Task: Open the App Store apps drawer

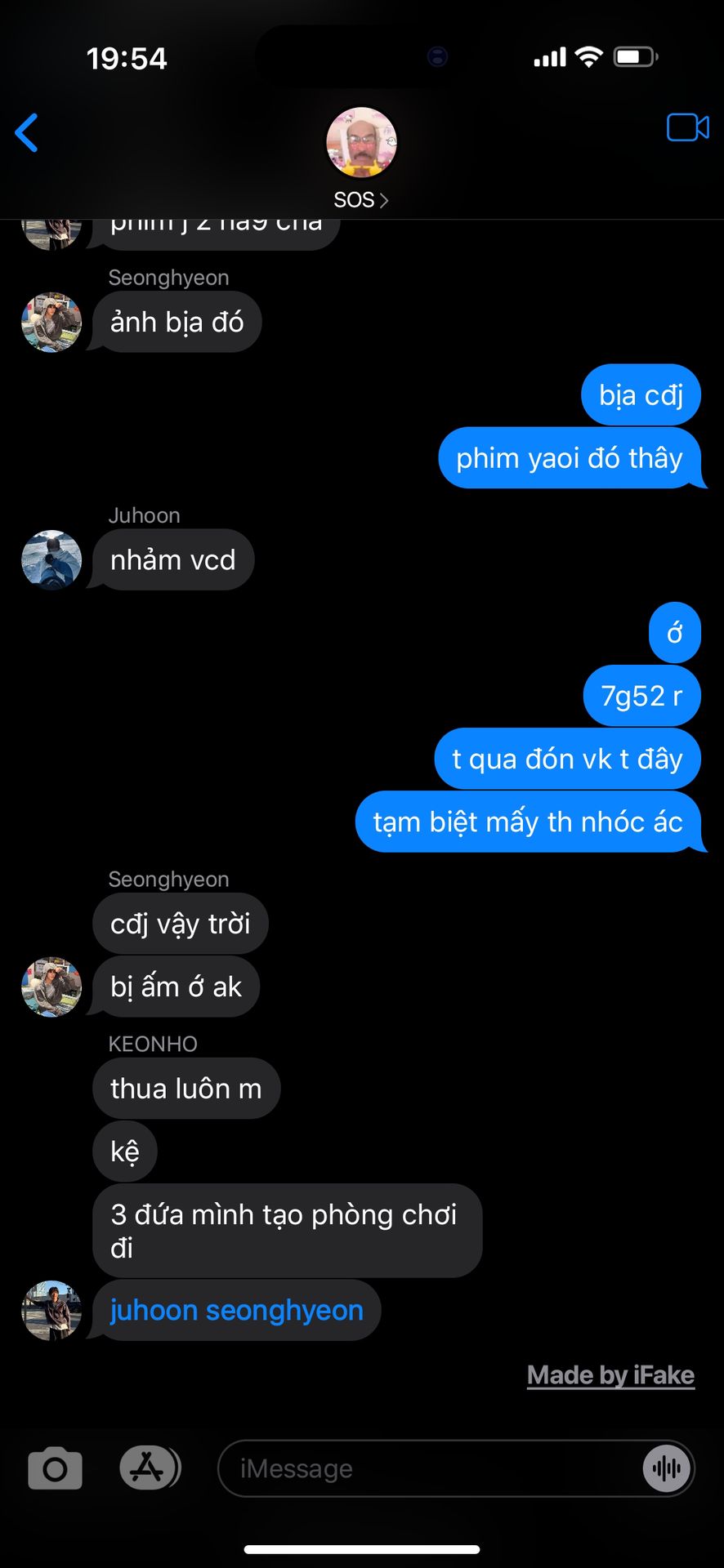Action: click(x=148, y=1468)
